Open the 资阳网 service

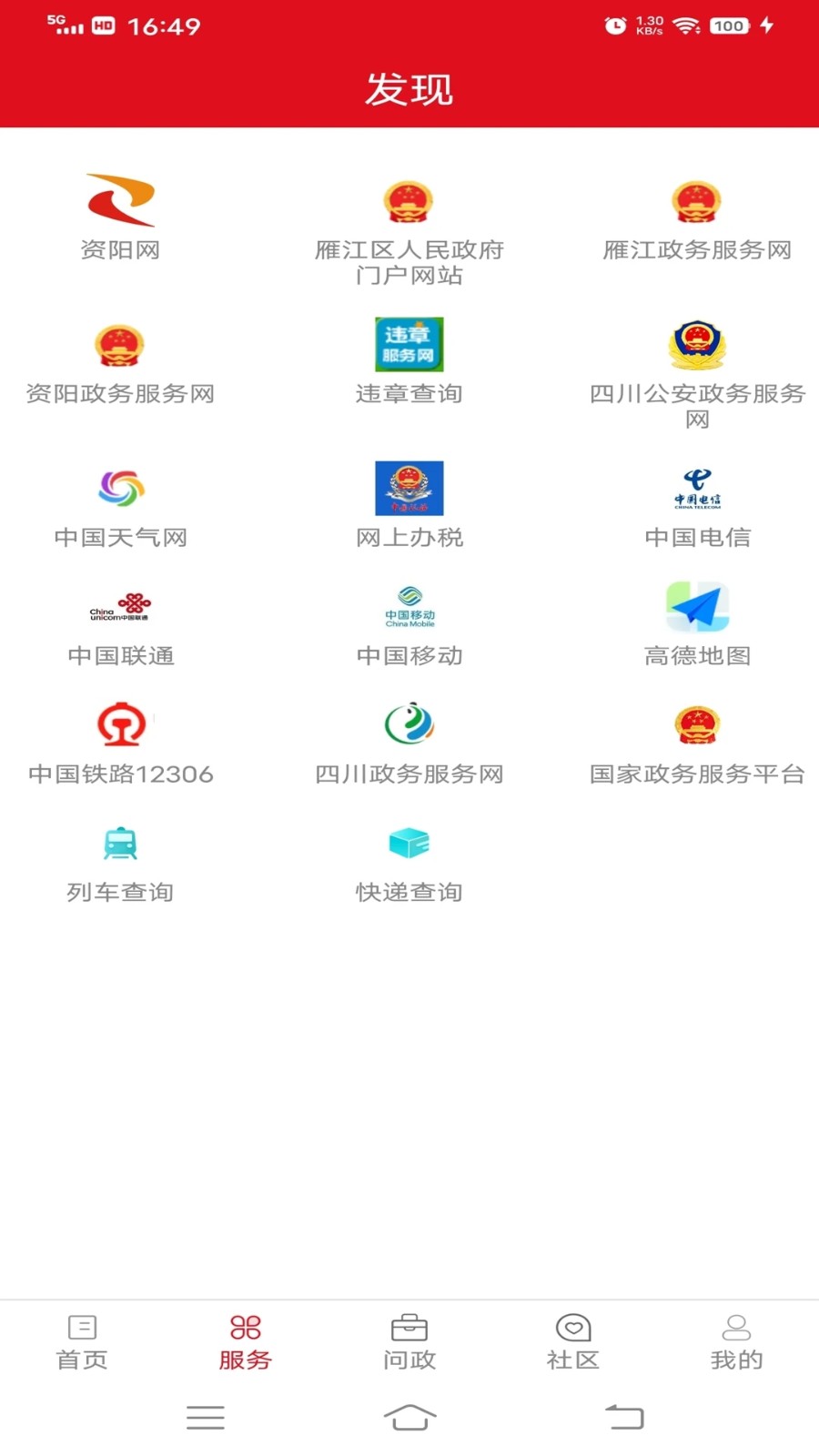click(122, 209)
